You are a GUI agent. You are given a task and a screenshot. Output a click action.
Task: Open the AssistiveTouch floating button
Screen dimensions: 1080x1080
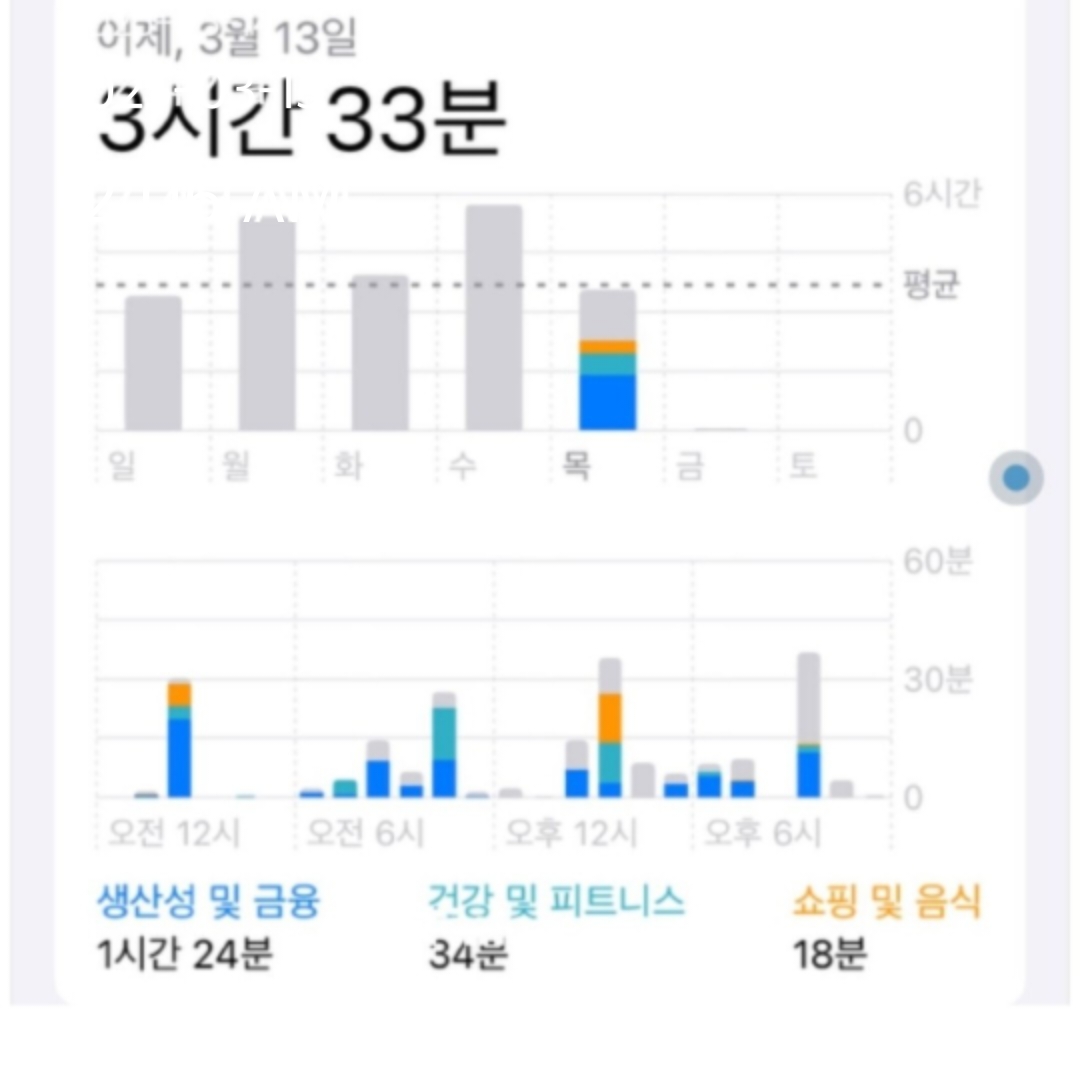tap(1016, 478)
